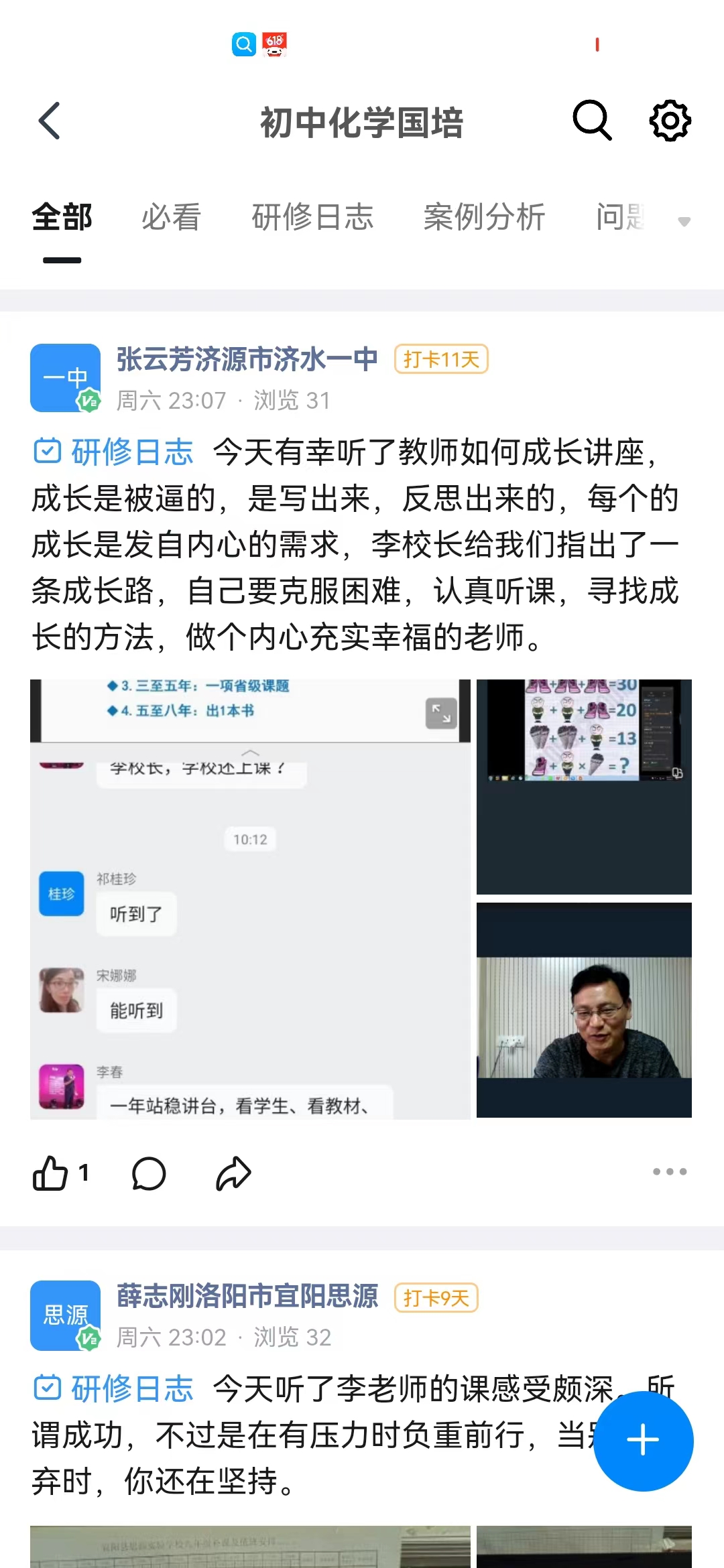Tap the 研修日志 tag on 薛志刚's post
Screen dimensions: 724x1568
pos(114,1389)
